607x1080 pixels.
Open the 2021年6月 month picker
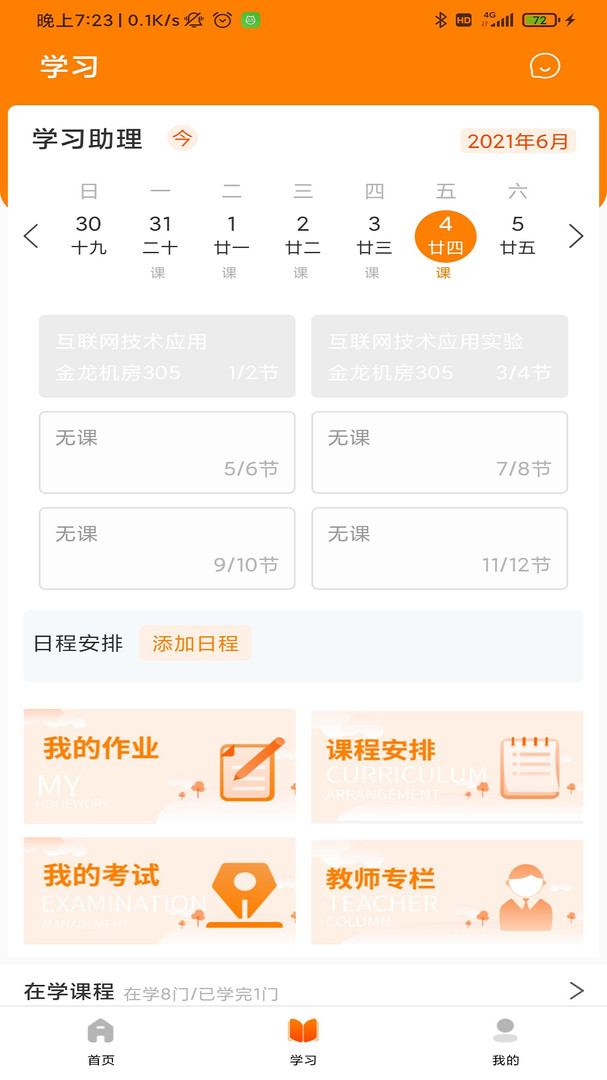point(517,141)
